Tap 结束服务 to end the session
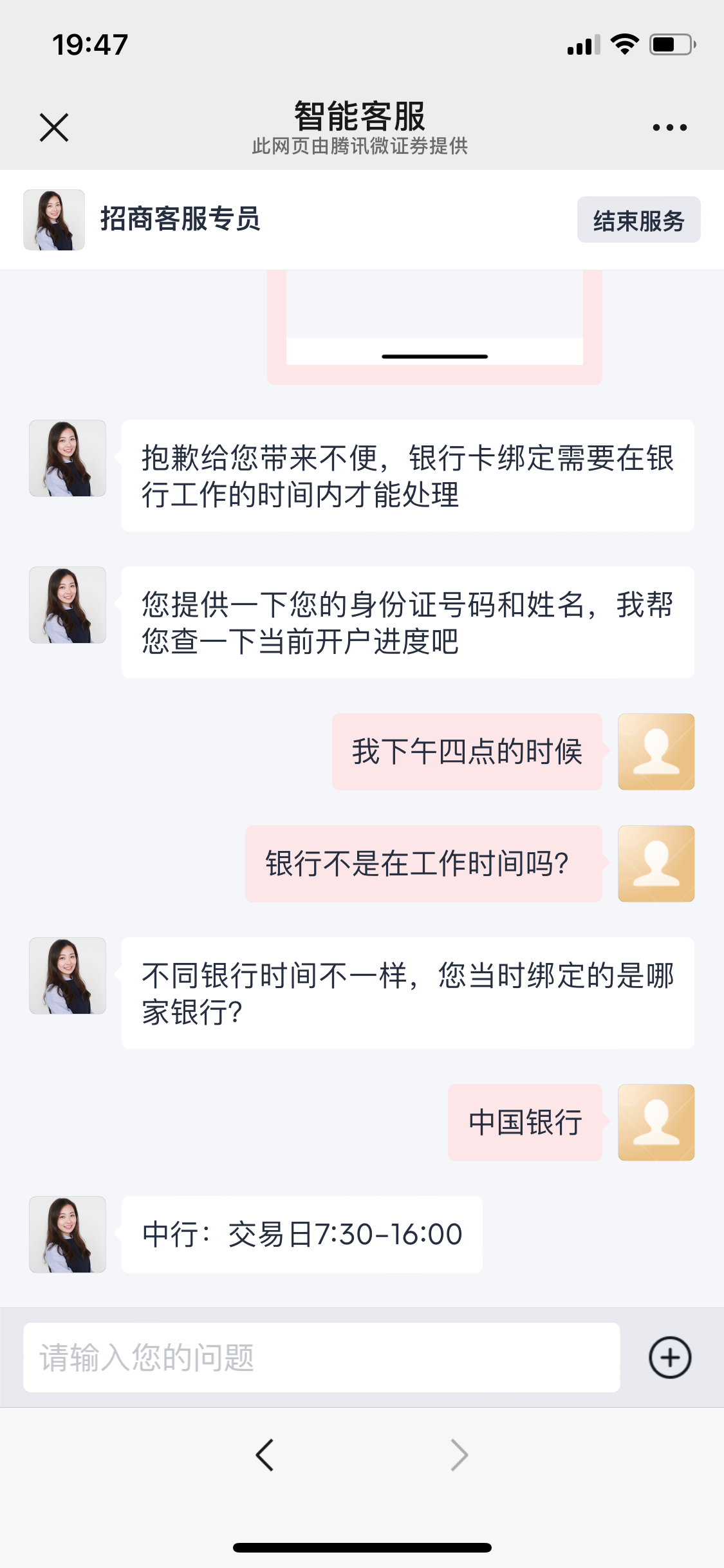Viewport: 724px width, 1568px height. [x=638, y=220]
